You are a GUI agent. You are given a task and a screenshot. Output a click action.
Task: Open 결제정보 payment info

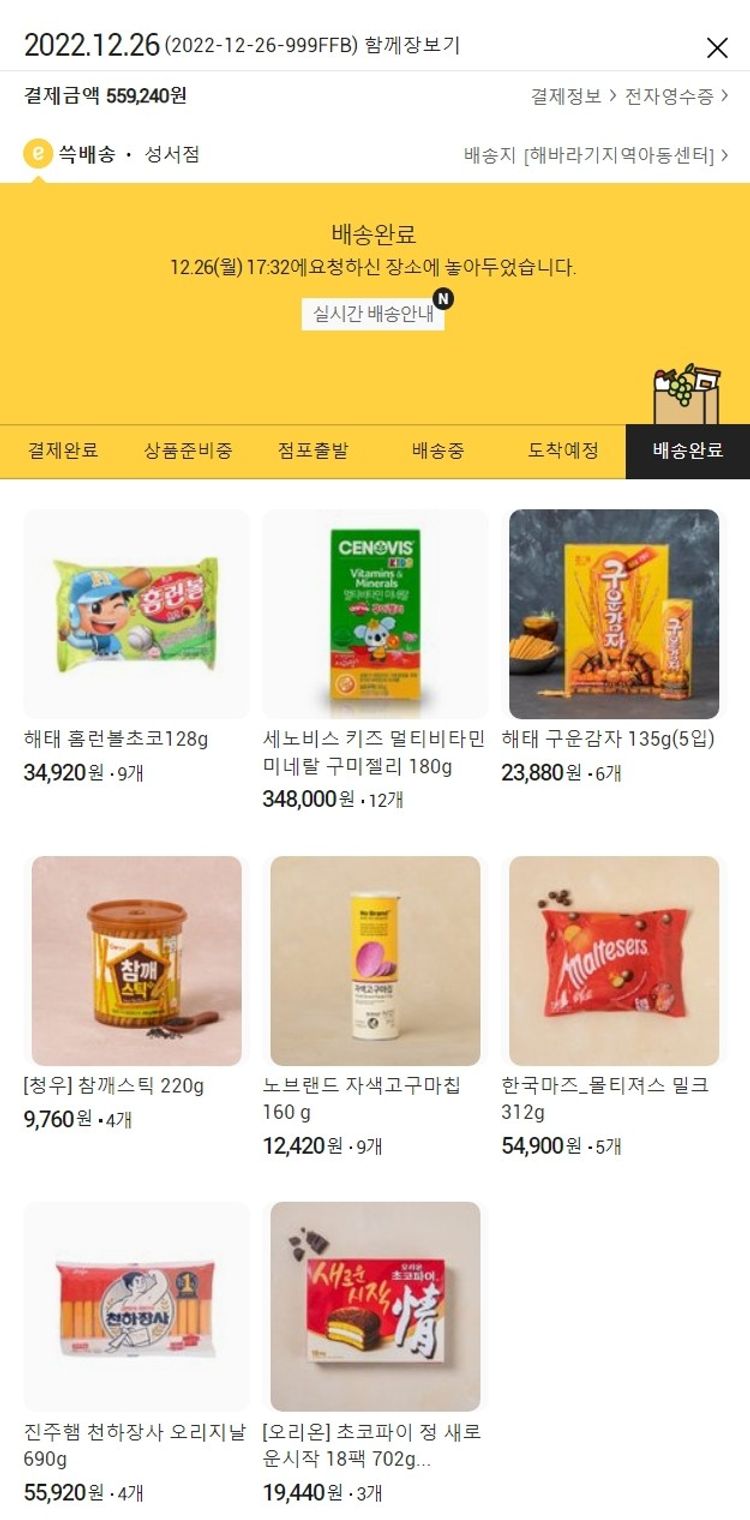572,97
